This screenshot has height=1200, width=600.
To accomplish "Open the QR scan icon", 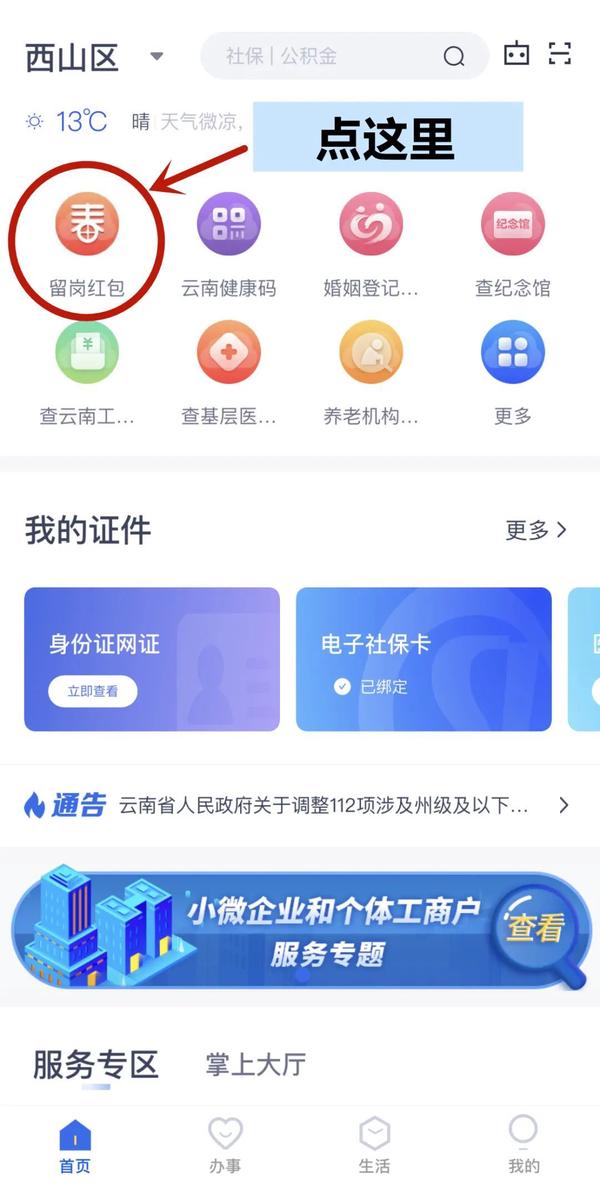I will point(560,54).
